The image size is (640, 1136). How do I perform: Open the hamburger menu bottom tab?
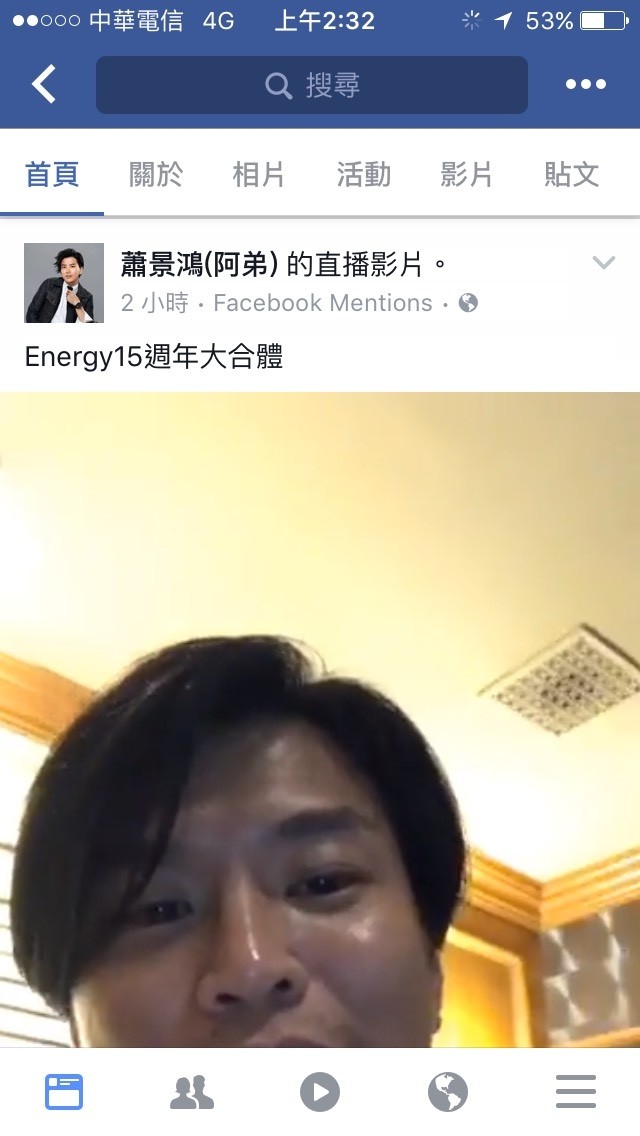pos(575,1092)
